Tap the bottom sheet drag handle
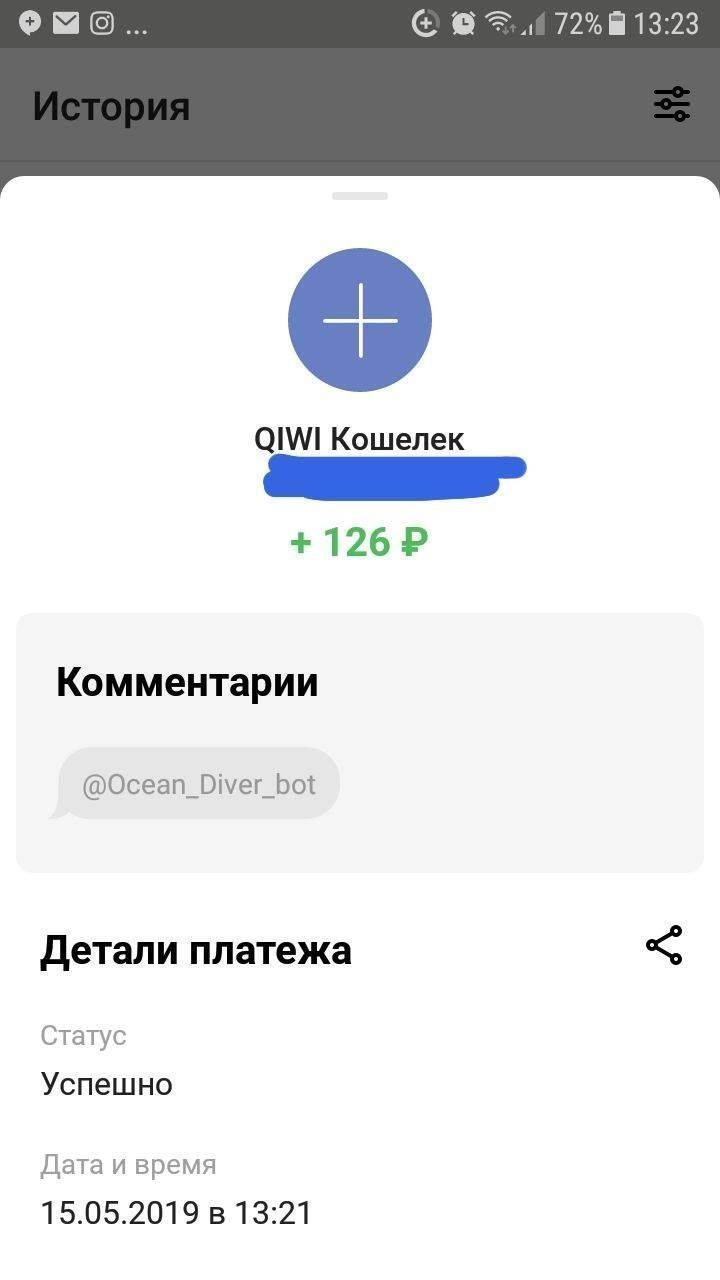The height and width of the screenshot is (1280, 720). click(x=360, y=196)
